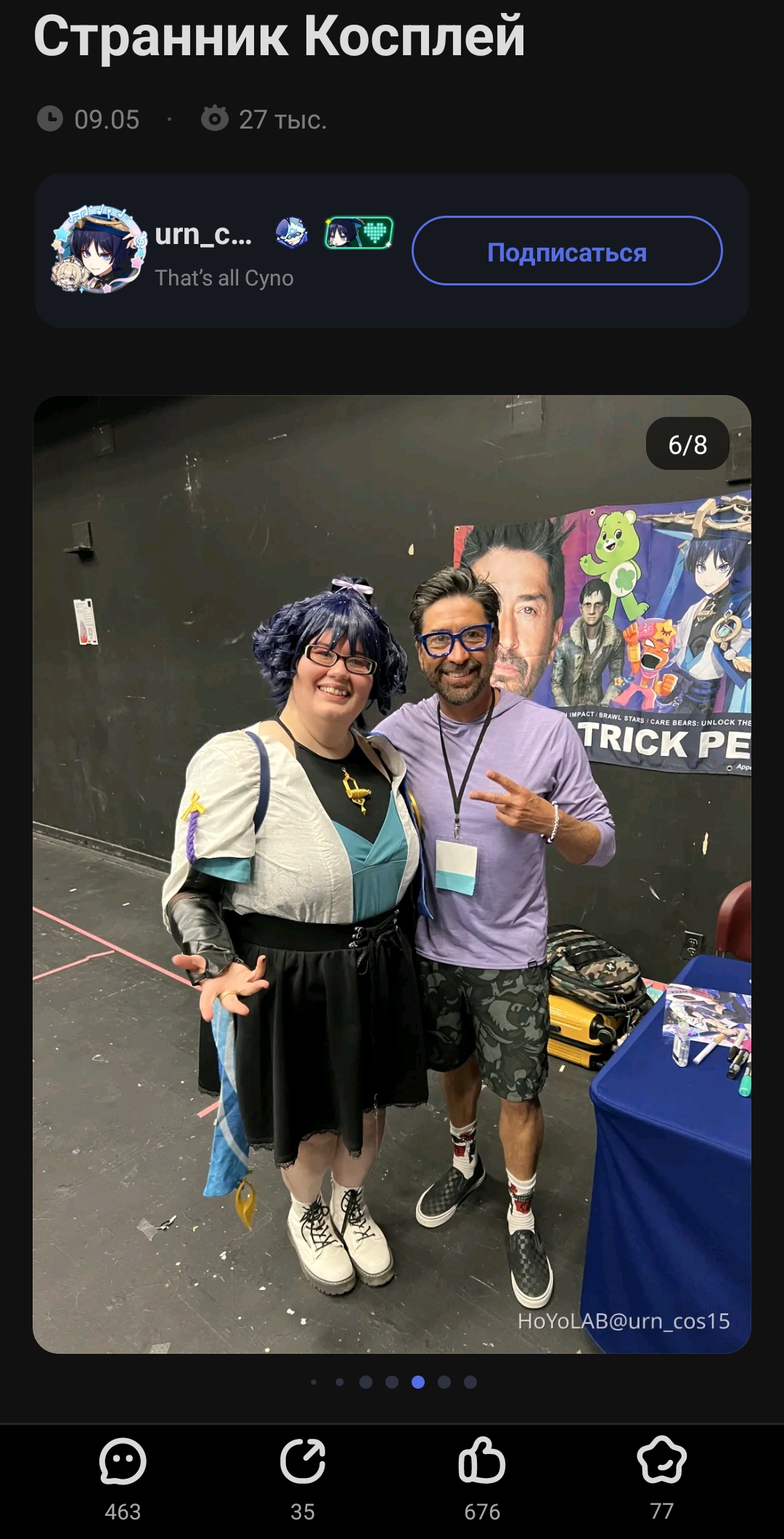Open the cosplay photo 6/8 fullscreen
Viewport: 784px width, 1539px height.
[392, 874]
